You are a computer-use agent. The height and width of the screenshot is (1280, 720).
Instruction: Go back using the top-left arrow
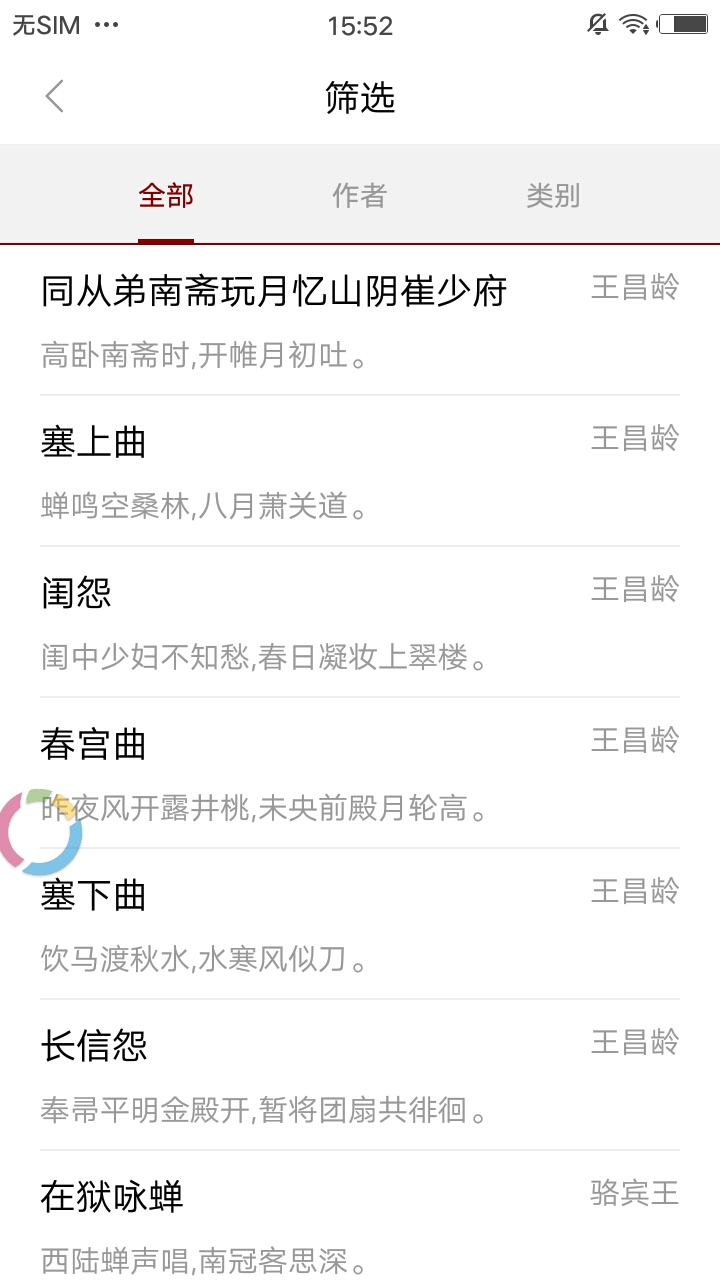(x=55, y=97)
